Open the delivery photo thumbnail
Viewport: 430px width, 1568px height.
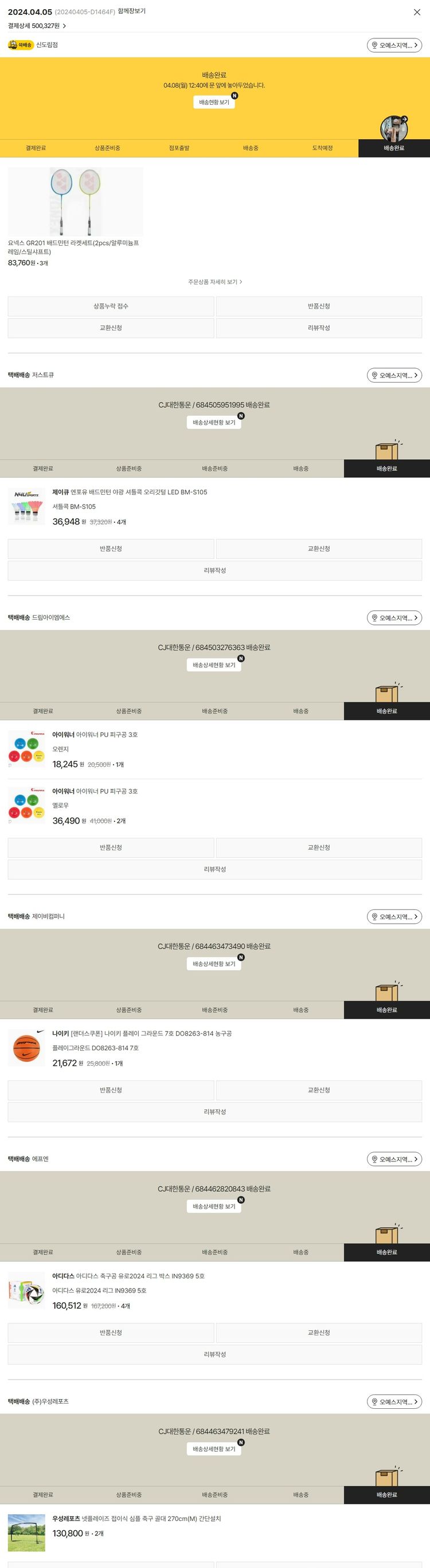(x=393, y=128)
